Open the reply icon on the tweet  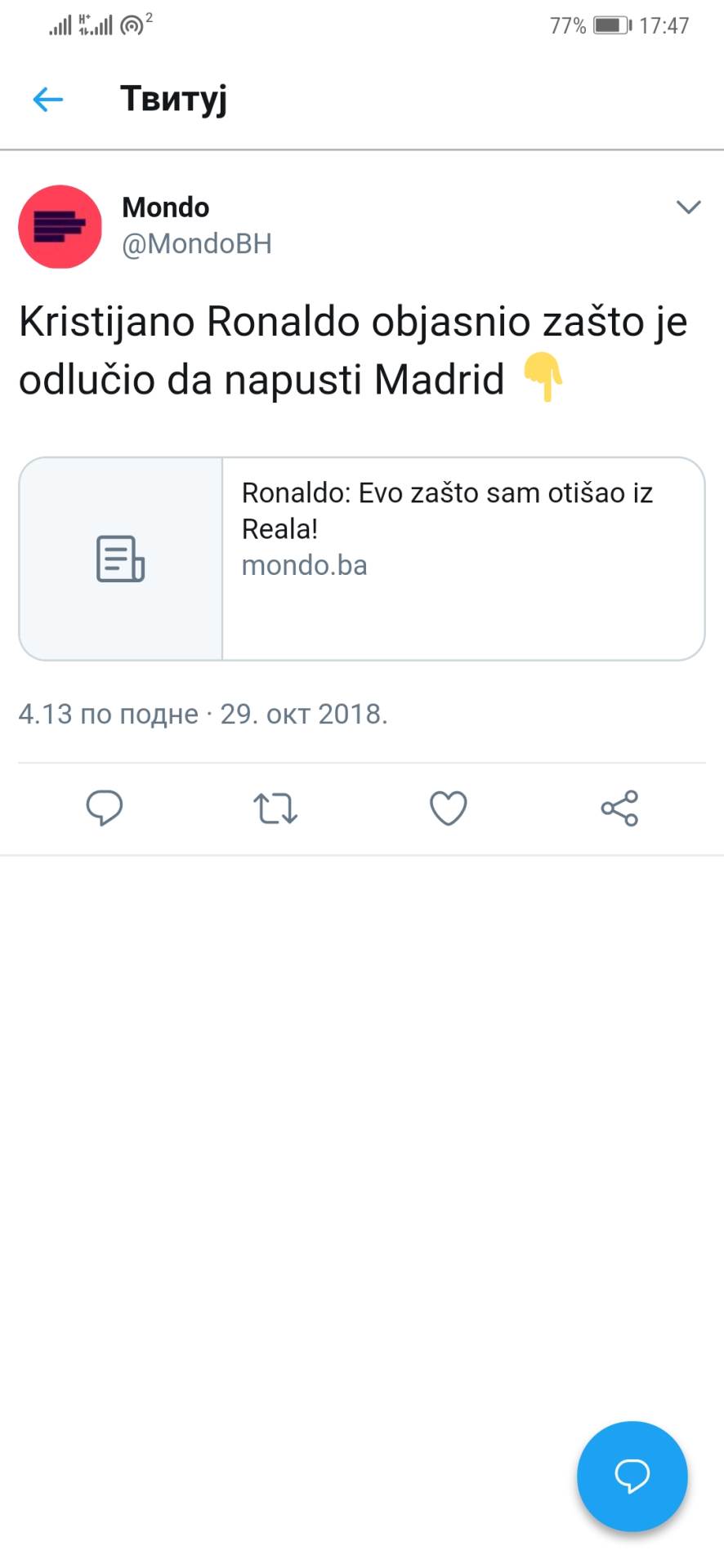pyautogui.click(x=105, y=808)
